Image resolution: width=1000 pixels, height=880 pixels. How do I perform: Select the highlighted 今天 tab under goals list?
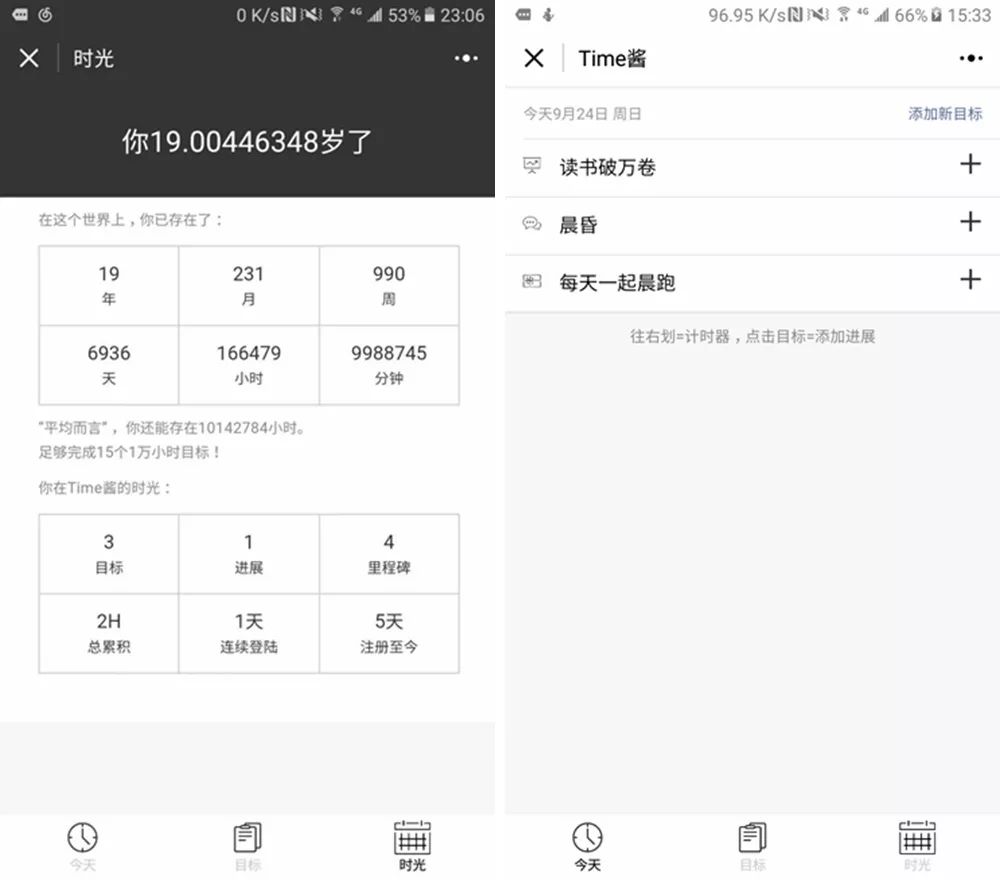587,846
